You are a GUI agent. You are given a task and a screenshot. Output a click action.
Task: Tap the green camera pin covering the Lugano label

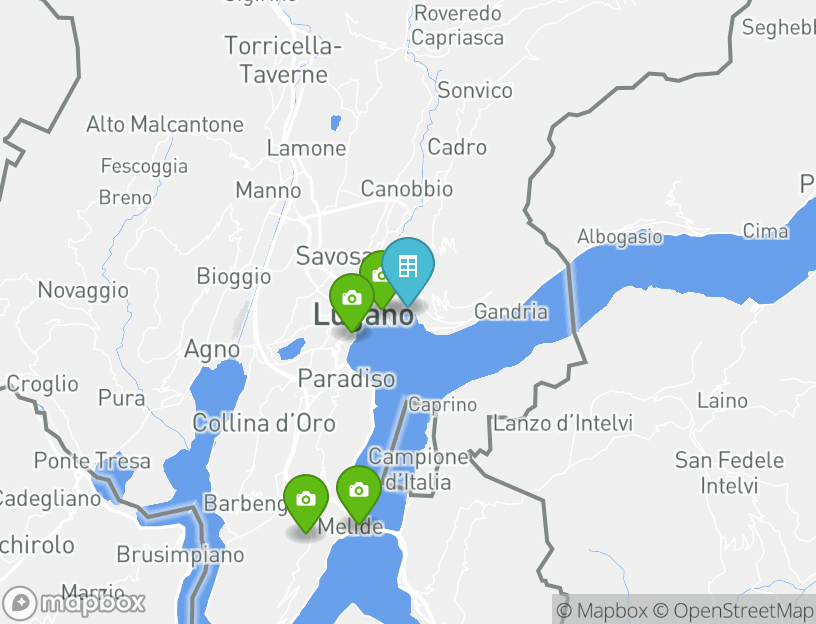click(x=351, y=298)
